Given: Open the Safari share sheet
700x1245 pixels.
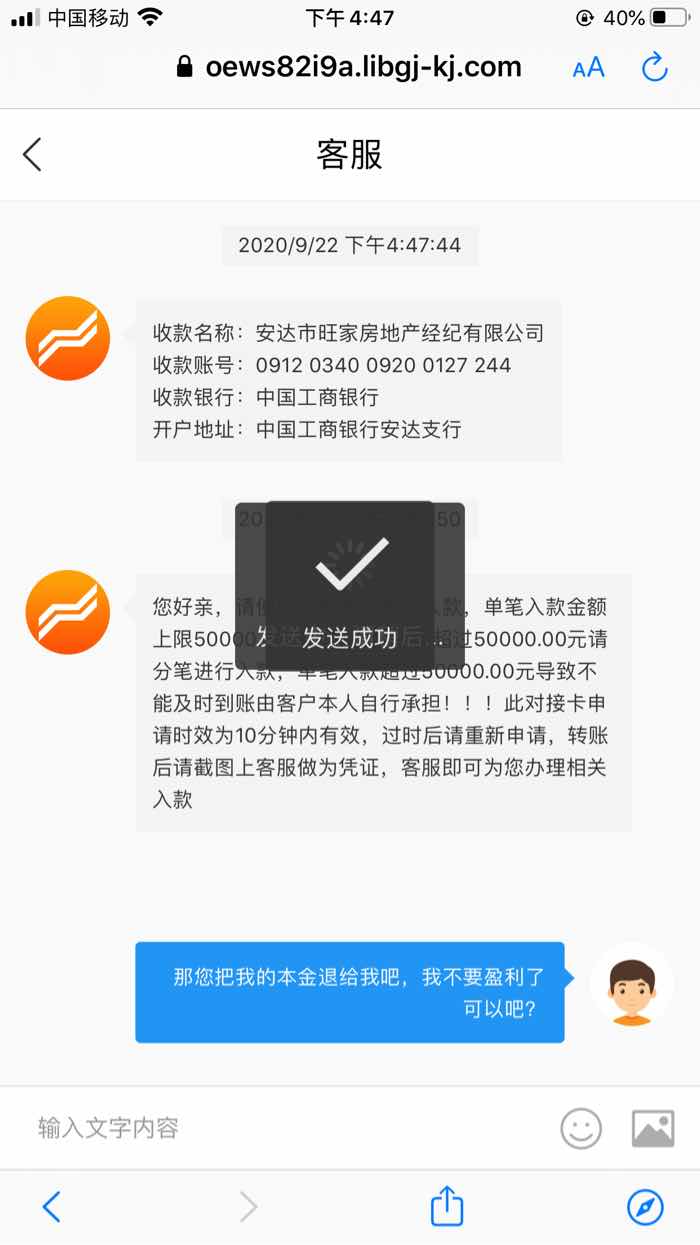Looking at the screenshot, I should pos(447,1206).
